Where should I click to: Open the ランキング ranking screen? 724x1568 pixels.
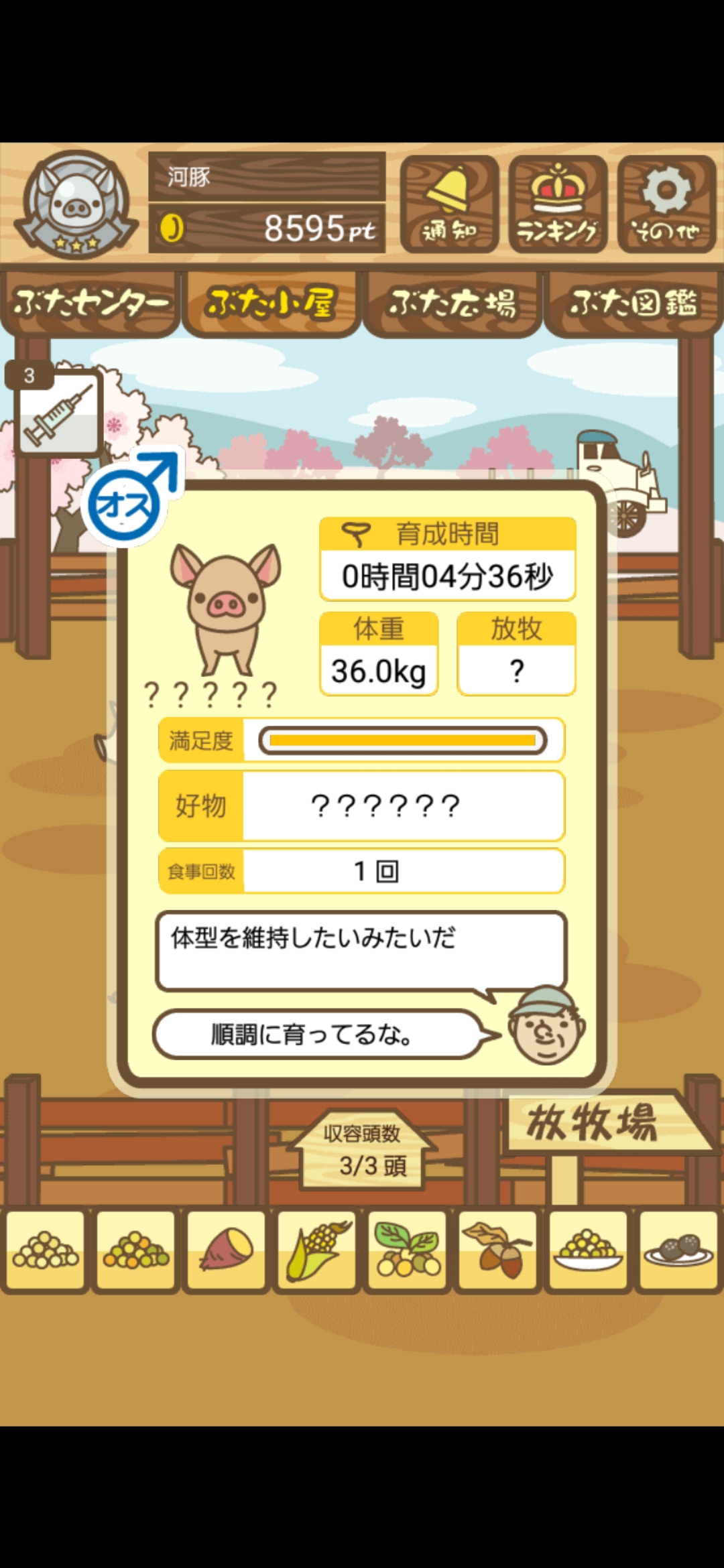point(558,204)
